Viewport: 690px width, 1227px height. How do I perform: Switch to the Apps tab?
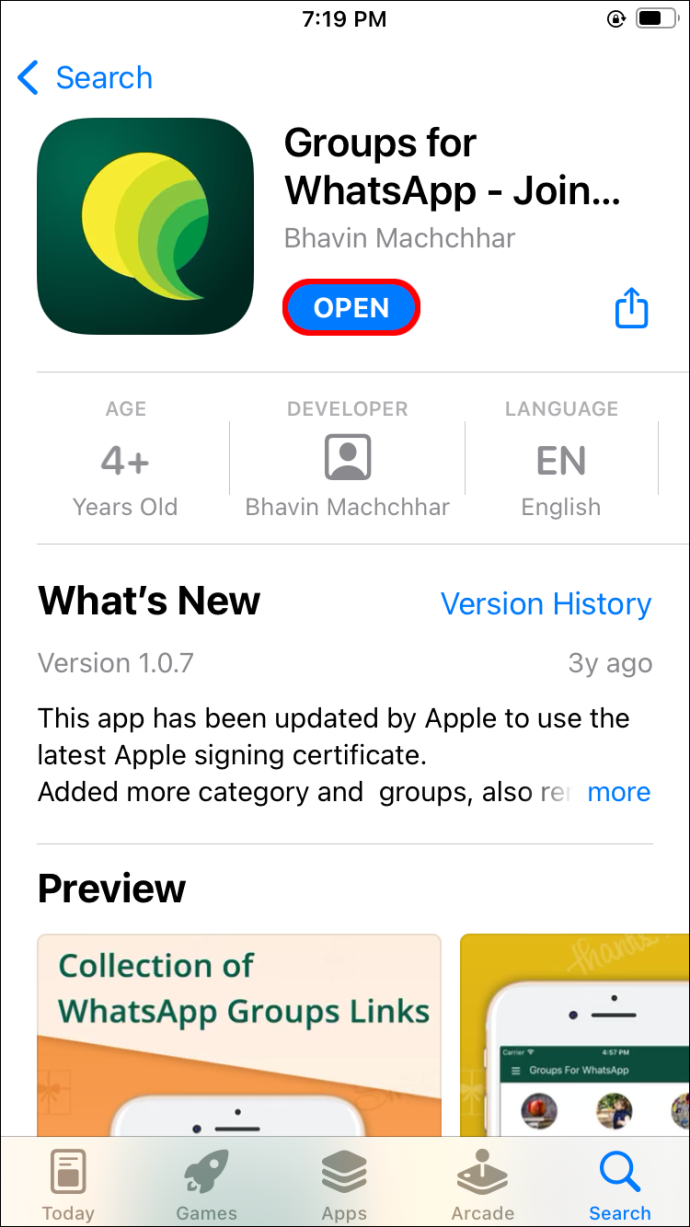(344, 1185)
